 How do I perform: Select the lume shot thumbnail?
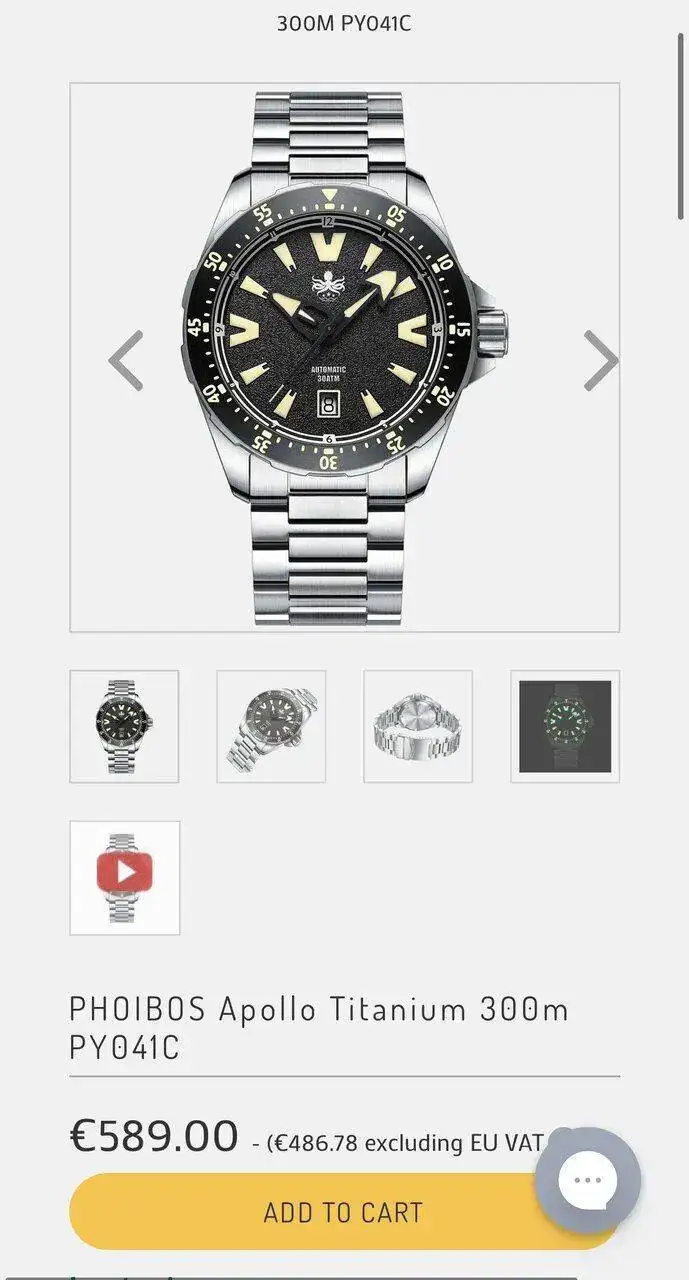565,726
